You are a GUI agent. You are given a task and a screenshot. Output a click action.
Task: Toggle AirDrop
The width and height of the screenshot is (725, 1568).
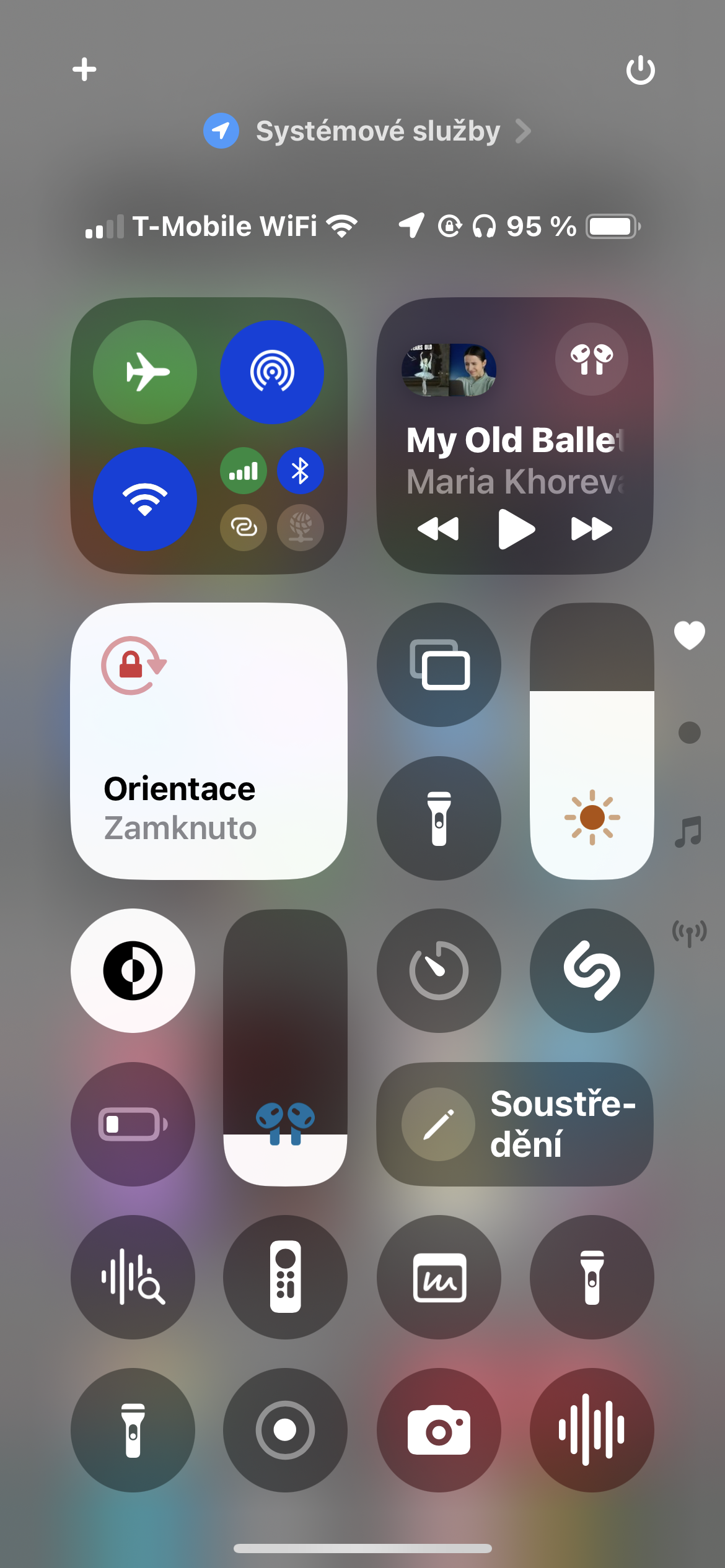click(x=272, y=372)
